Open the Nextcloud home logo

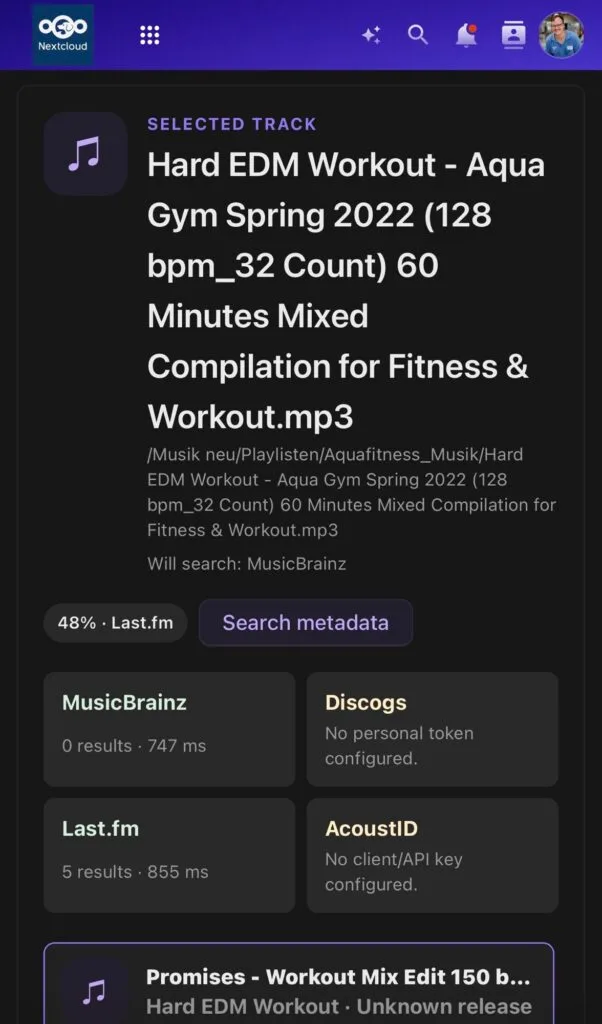click(62, 35)
